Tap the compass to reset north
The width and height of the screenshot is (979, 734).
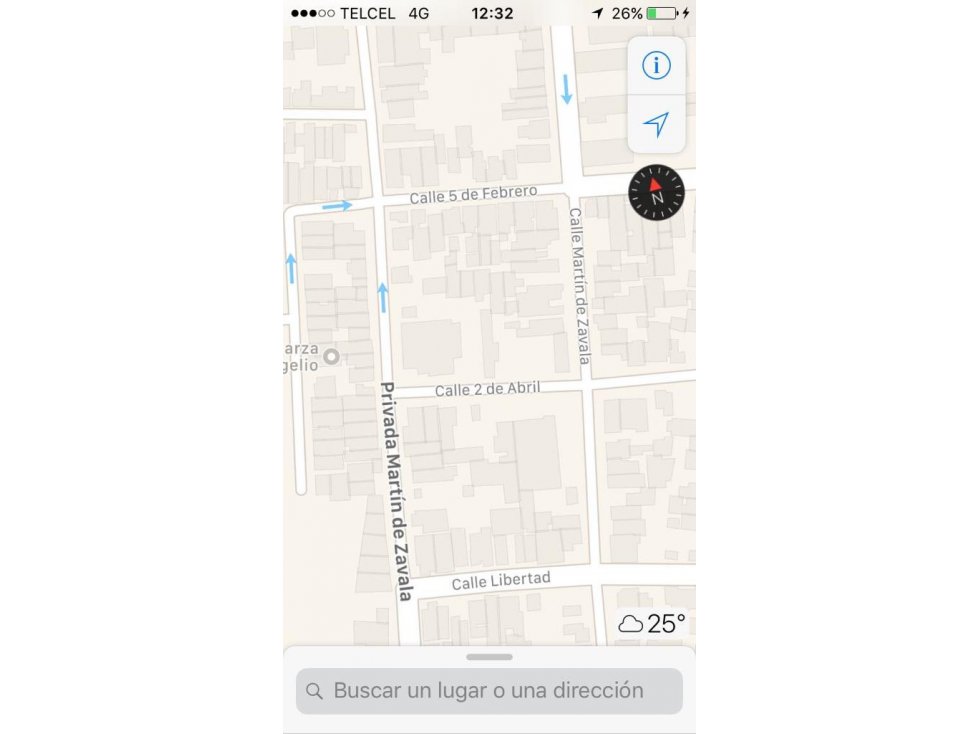(656, 193)
